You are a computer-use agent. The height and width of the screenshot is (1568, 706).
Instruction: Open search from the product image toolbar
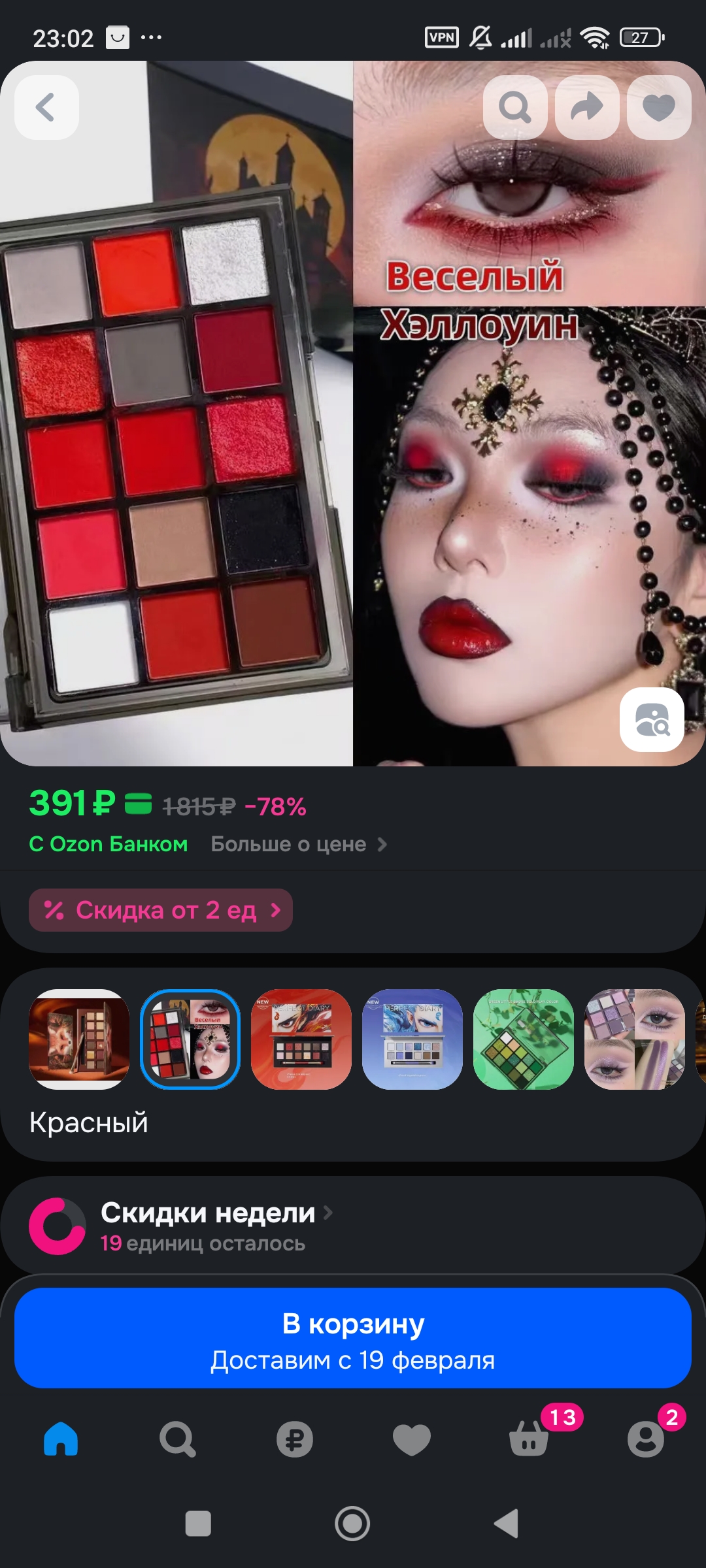pyautogui.click(x=515, y=107)
